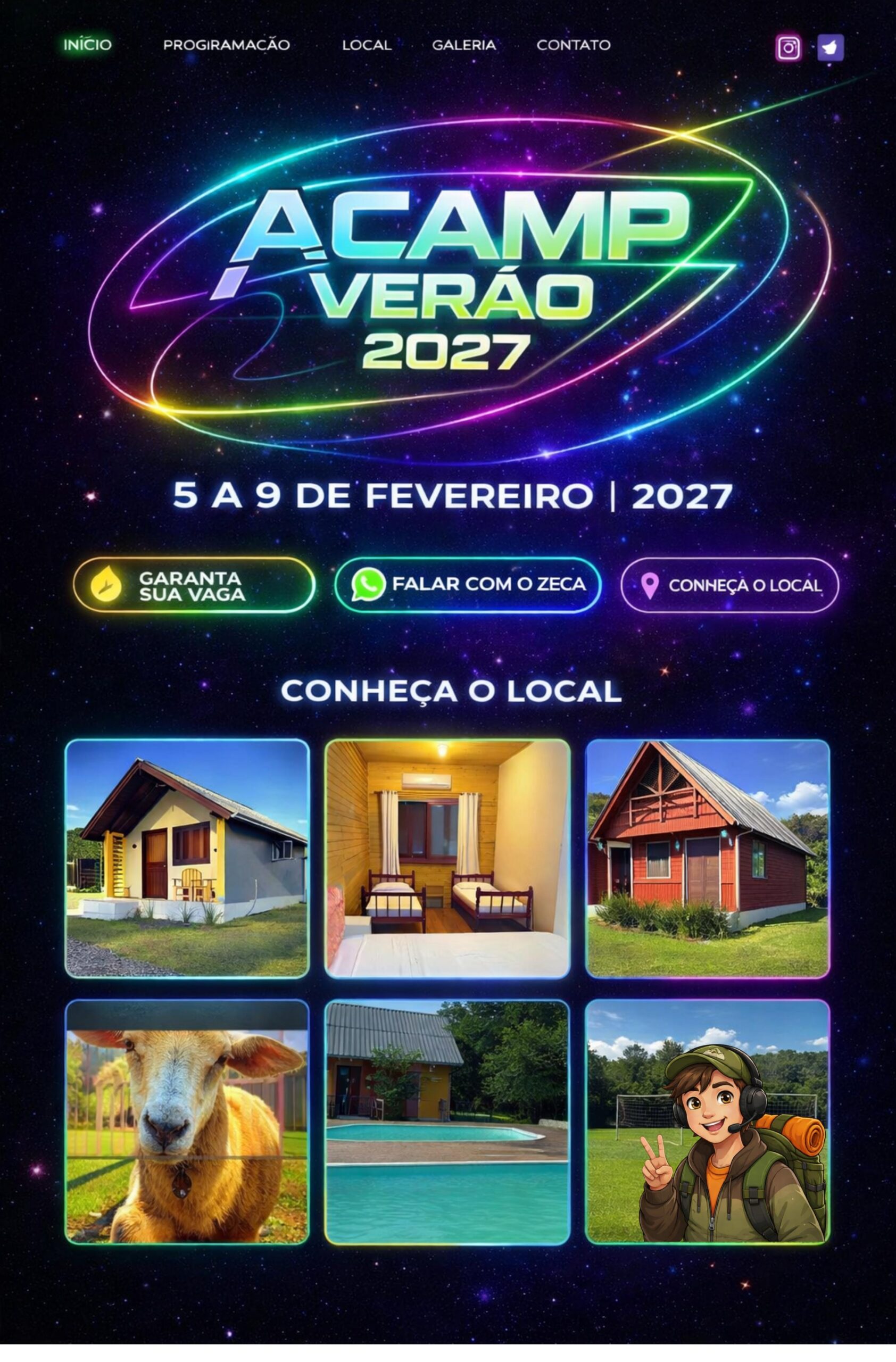Switch to the Galeria page

click(463, 45)
